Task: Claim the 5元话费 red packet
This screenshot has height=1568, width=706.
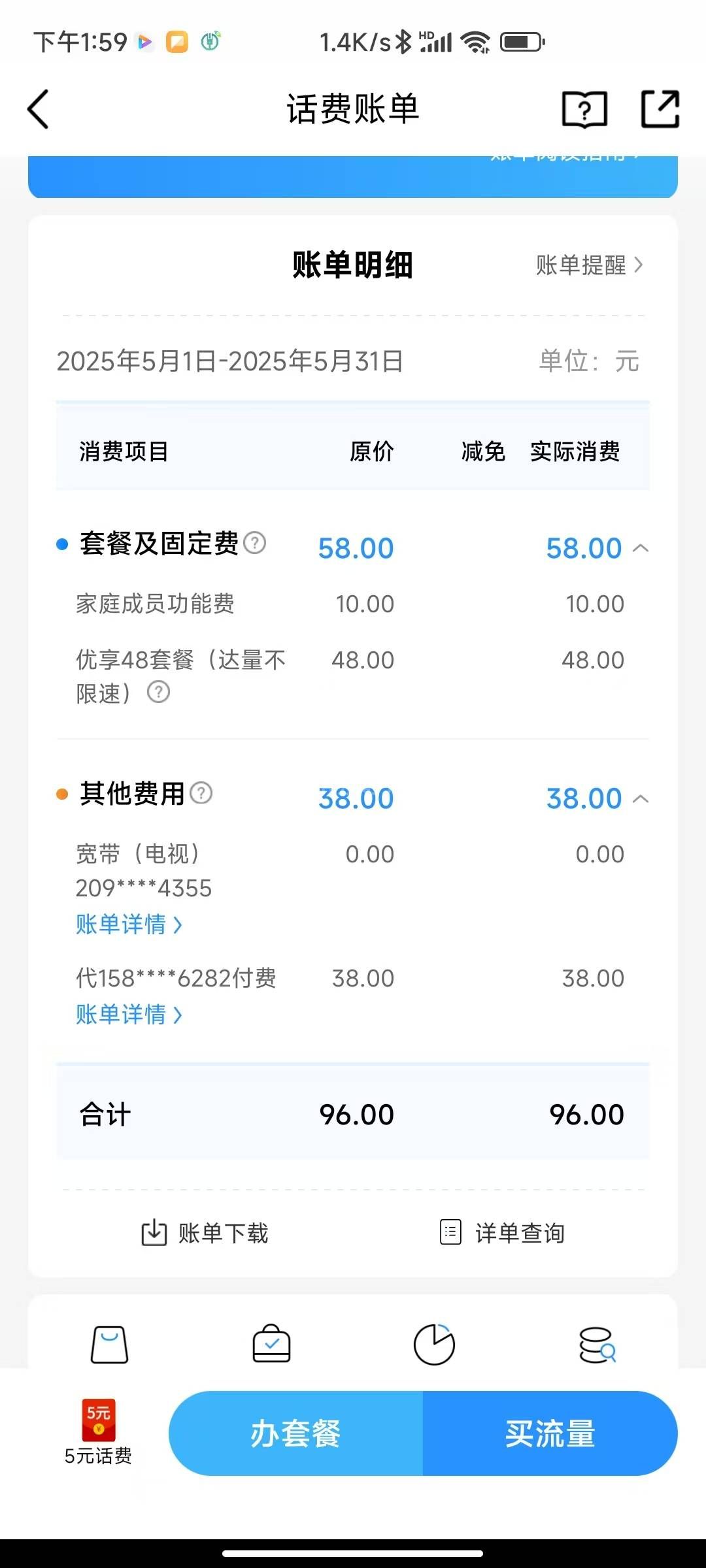Action: (x=98, y=1431)
